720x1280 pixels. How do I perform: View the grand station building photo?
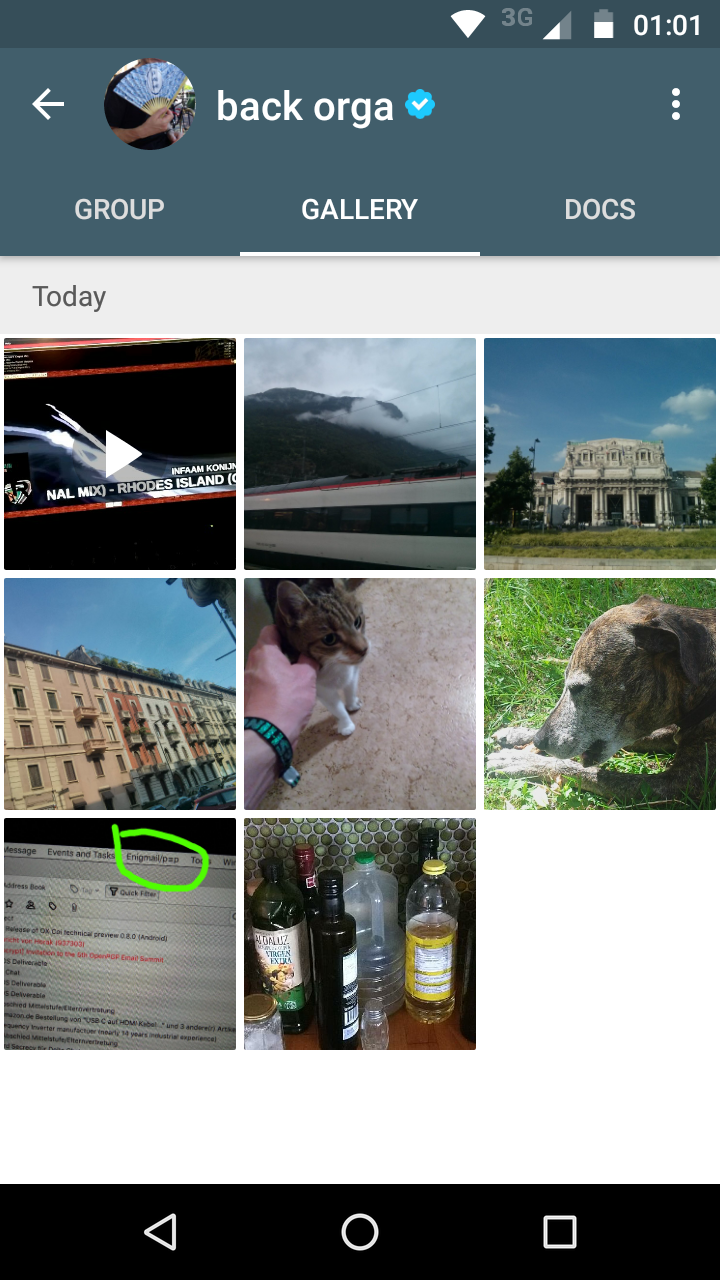600,454
